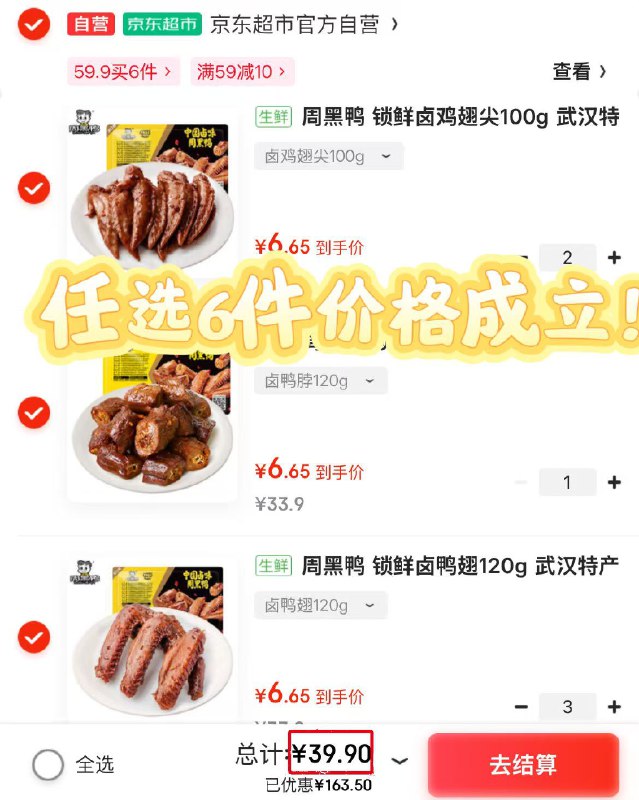Image resolution: width=639 pixels, height=800 pixels.
Task: Uncheck the 卤鸡翅尖100g item
Action: tap(34, 188)
